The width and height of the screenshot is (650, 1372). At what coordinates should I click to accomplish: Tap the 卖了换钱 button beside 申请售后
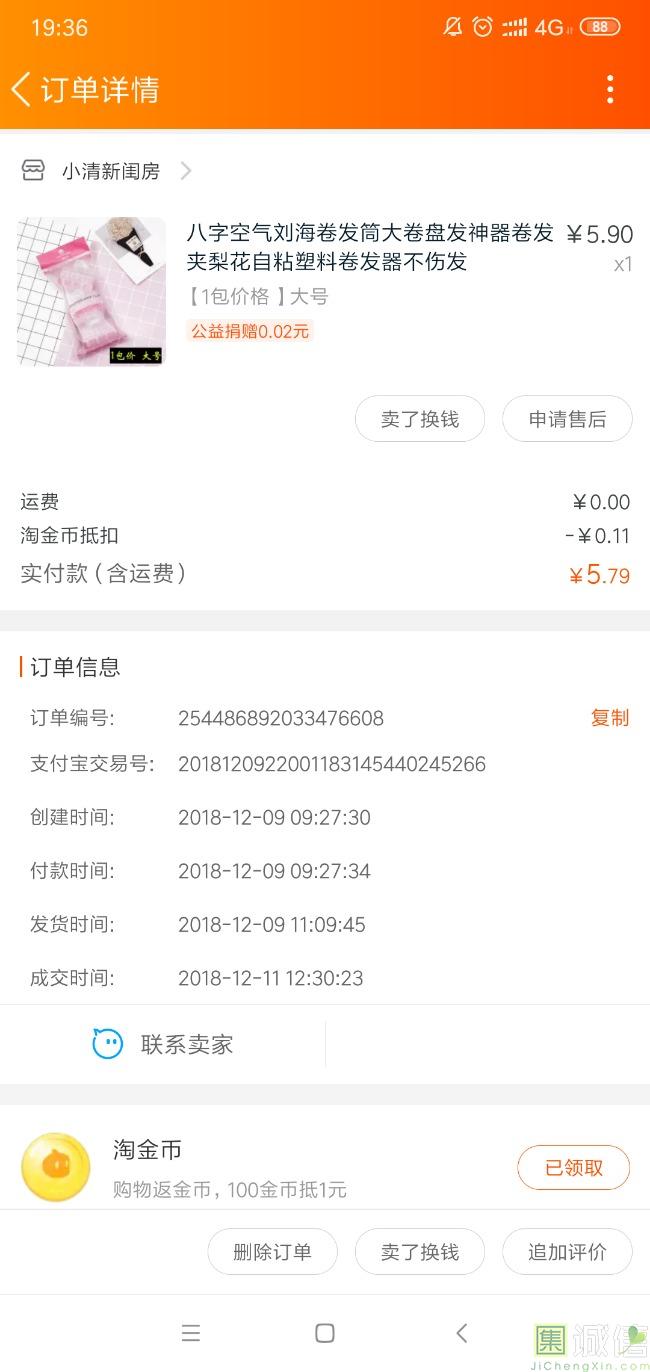click(420, 419)
